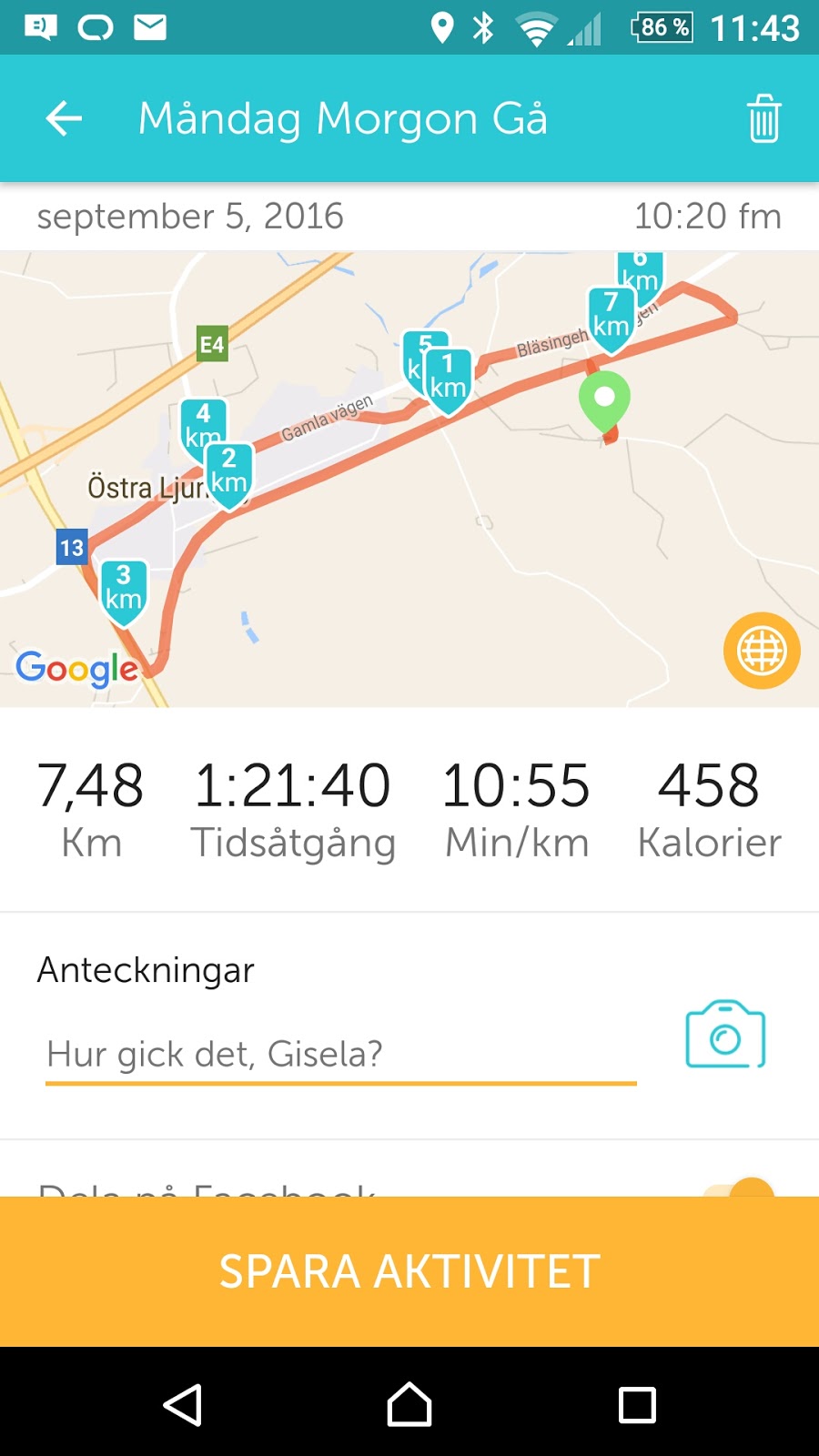Add a photo with the camera icon
Viewport: 819px width, 1456px height.
click(725, 1035)
